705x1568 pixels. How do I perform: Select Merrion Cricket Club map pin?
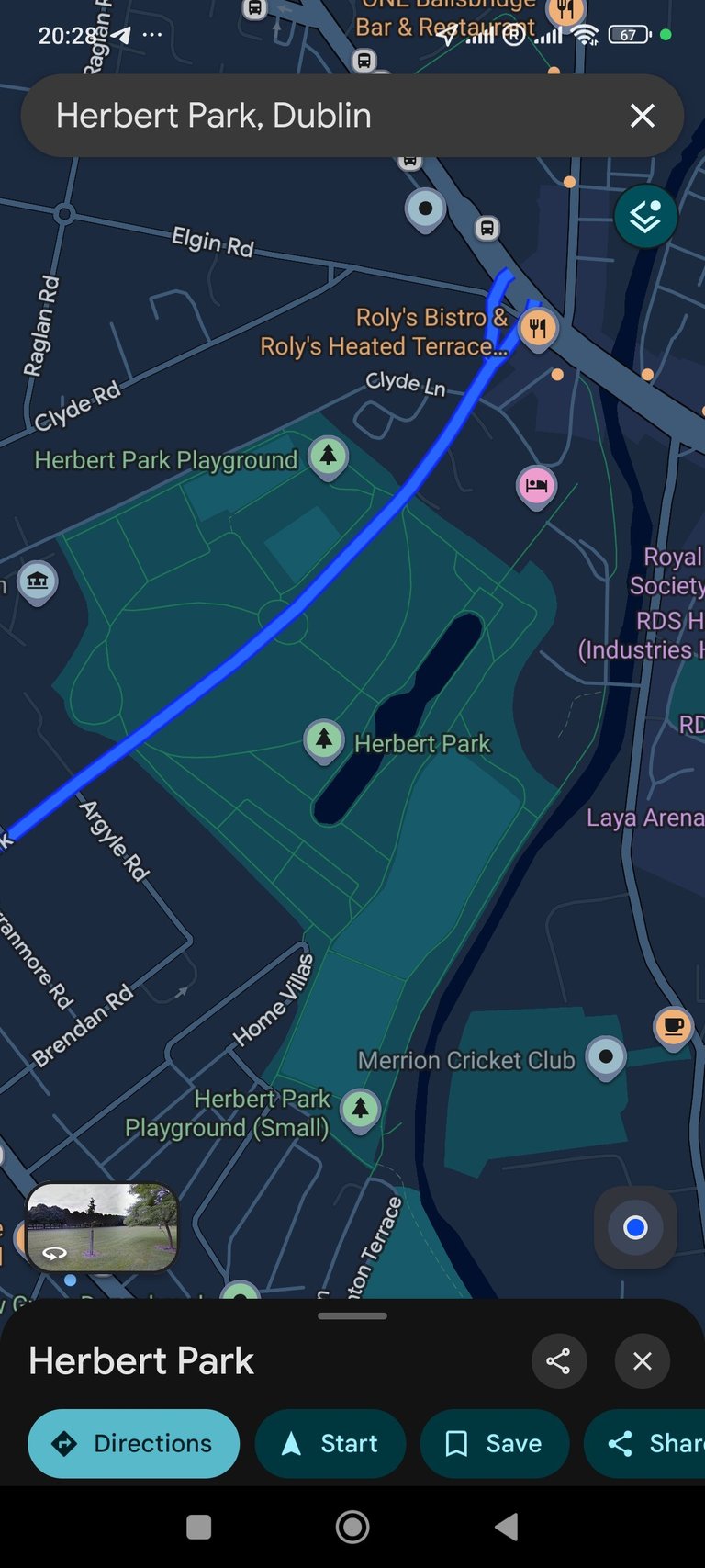click(606, 1056)
